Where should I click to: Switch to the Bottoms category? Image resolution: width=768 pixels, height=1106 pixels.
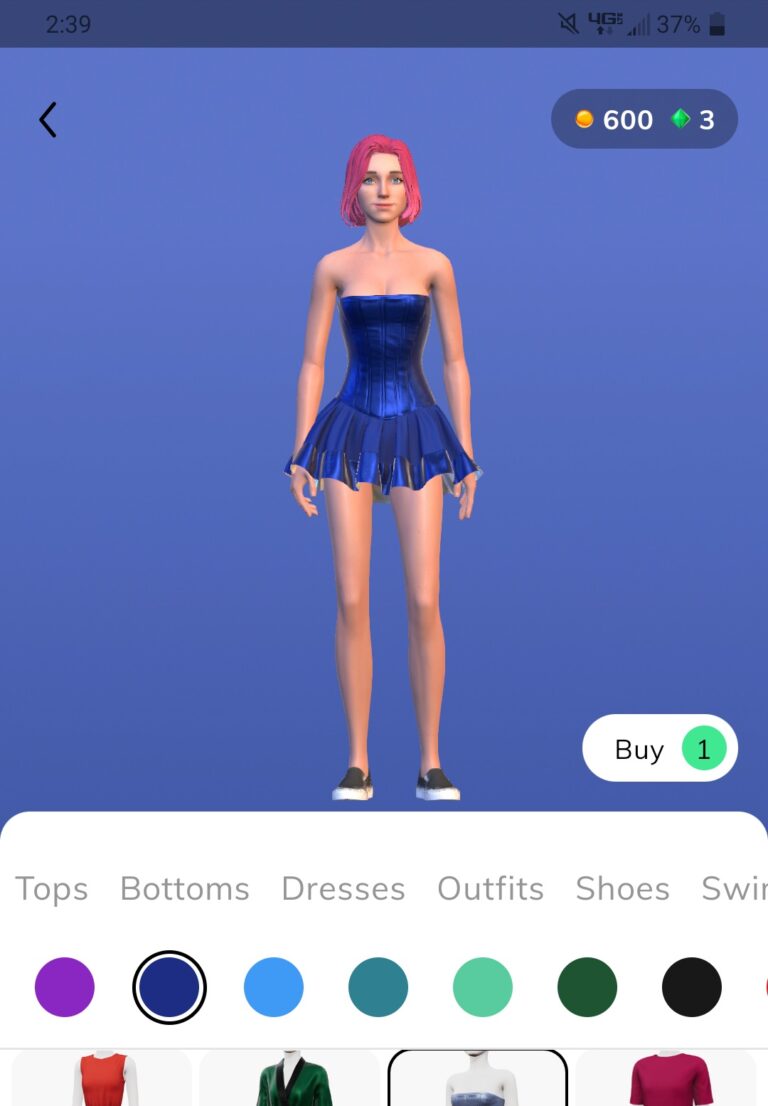coord(185,888)
